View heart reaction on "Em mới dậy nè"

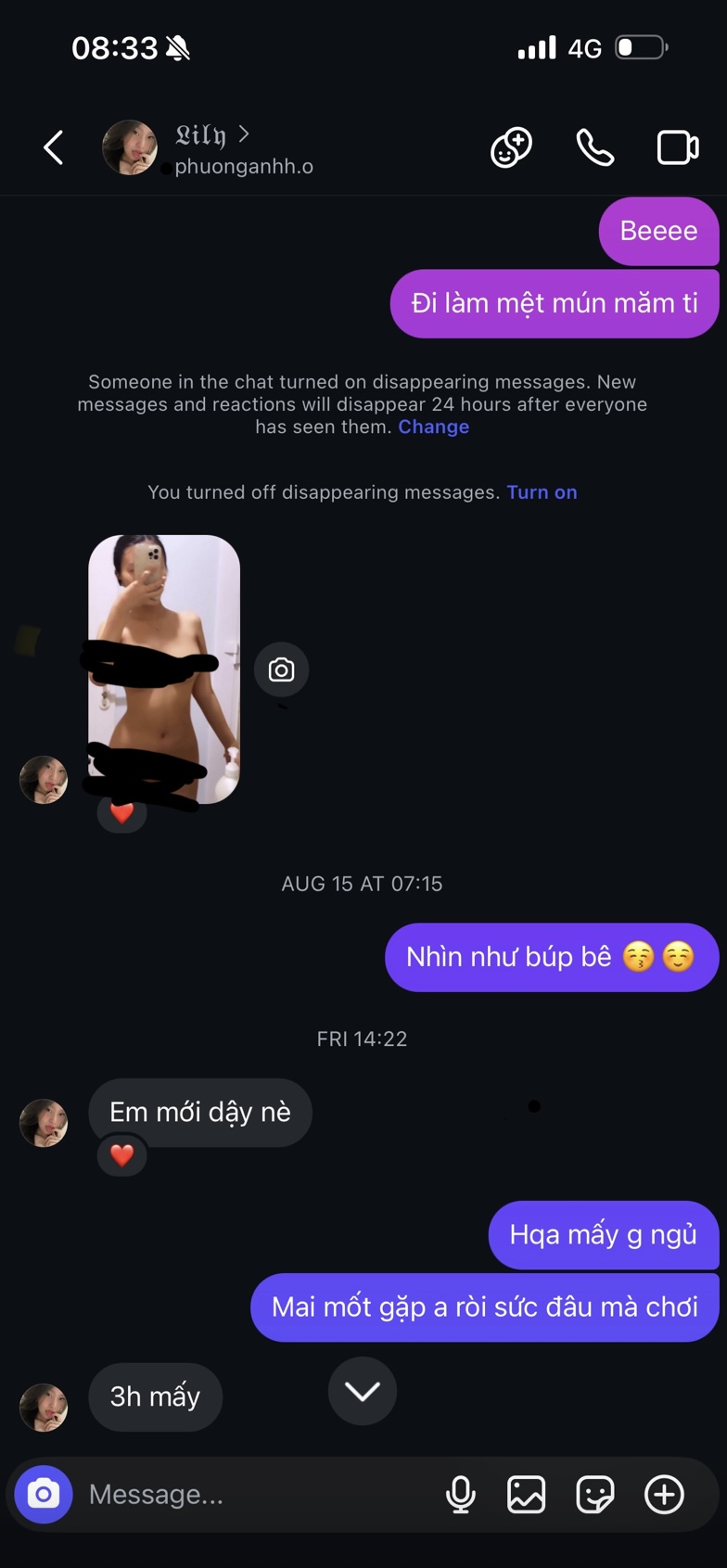(x=122, y=1155)
